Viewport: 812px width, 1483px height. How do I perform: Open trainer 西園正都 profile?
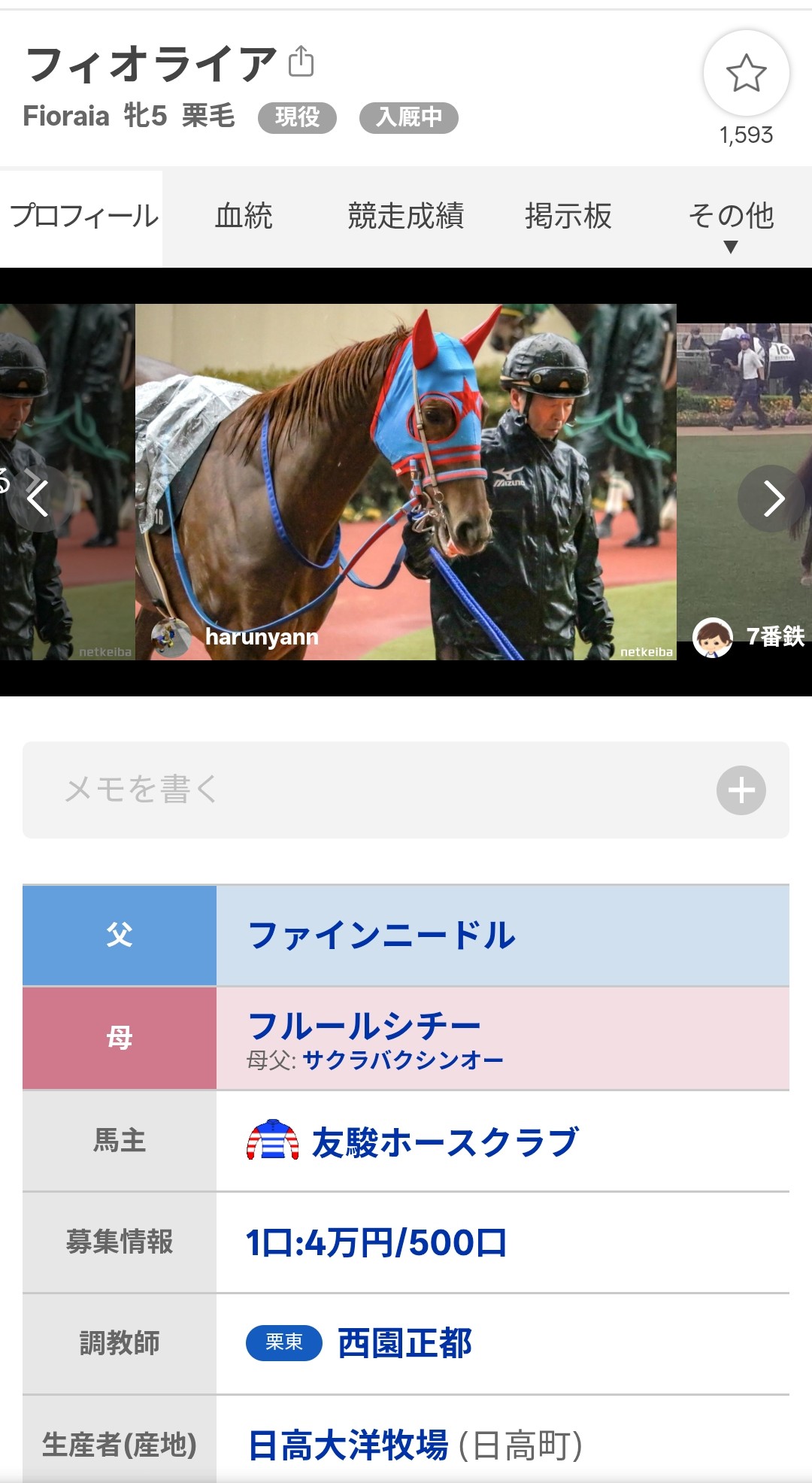click(404, 1344)
